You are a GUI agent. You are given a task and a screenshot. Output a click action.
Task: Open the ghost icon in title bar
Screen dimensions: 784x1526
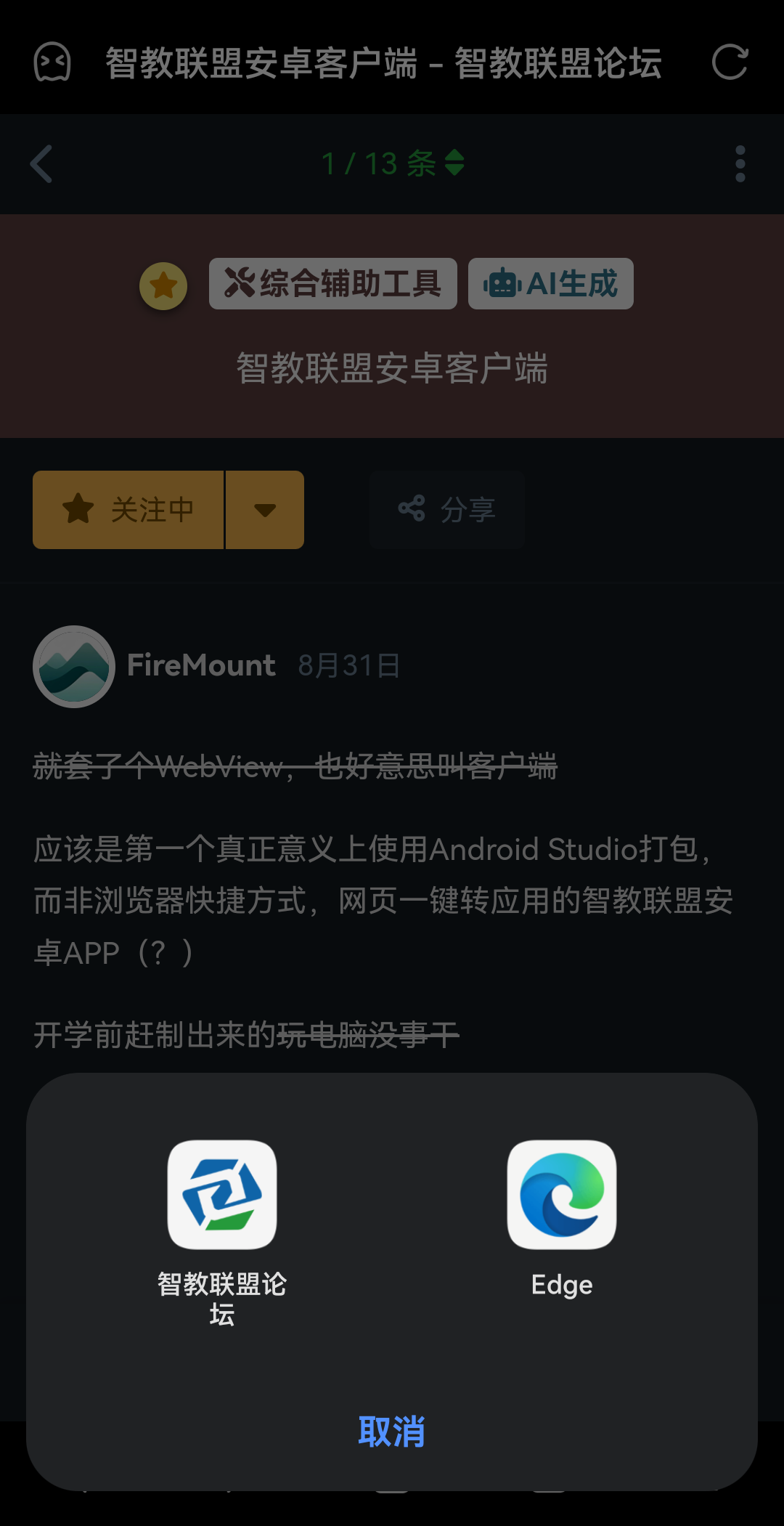click(x=52, y=62)
